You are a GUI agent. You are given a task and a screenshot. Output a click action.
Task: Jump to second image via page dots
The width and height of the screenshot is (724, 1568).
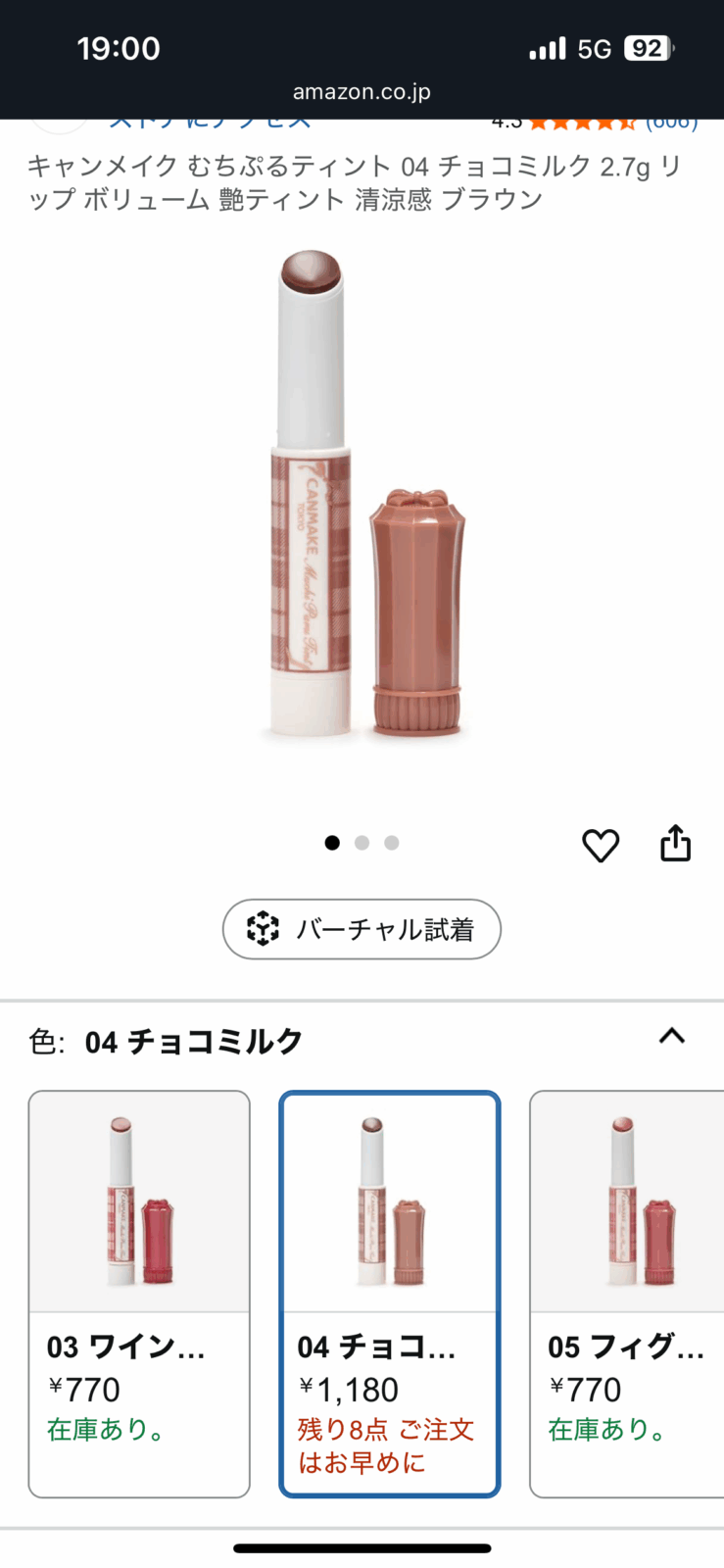coord(362,843)
